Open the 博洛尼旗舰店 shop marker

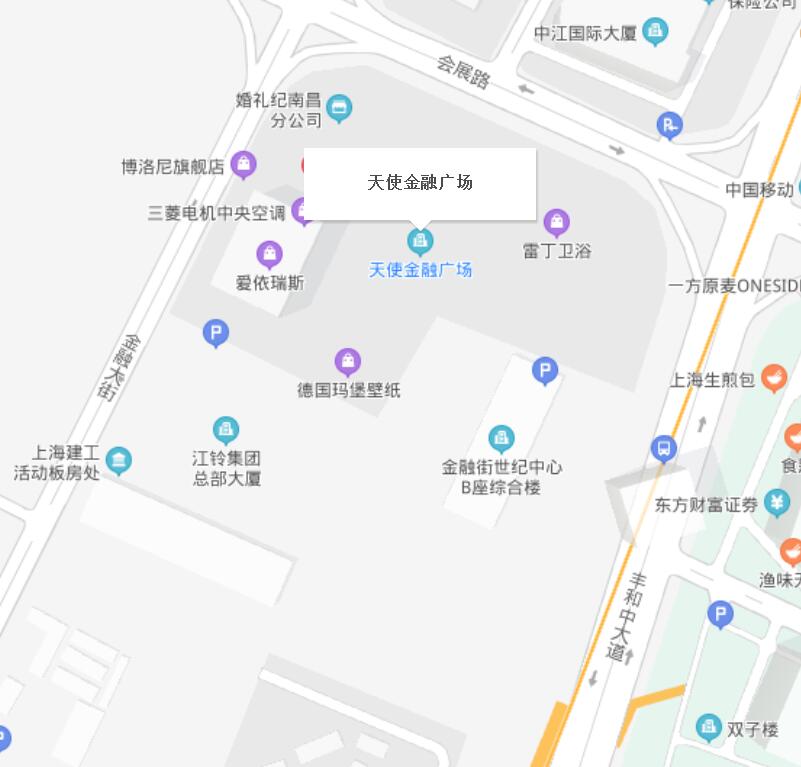pos(243,164)
